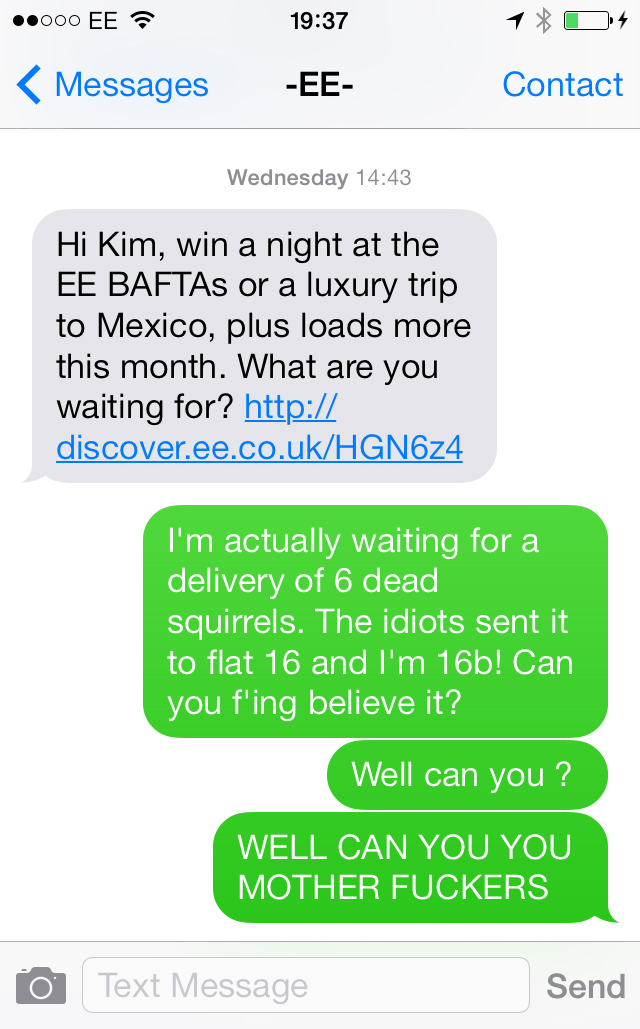Go back to the Messages list

coord(112,85)
